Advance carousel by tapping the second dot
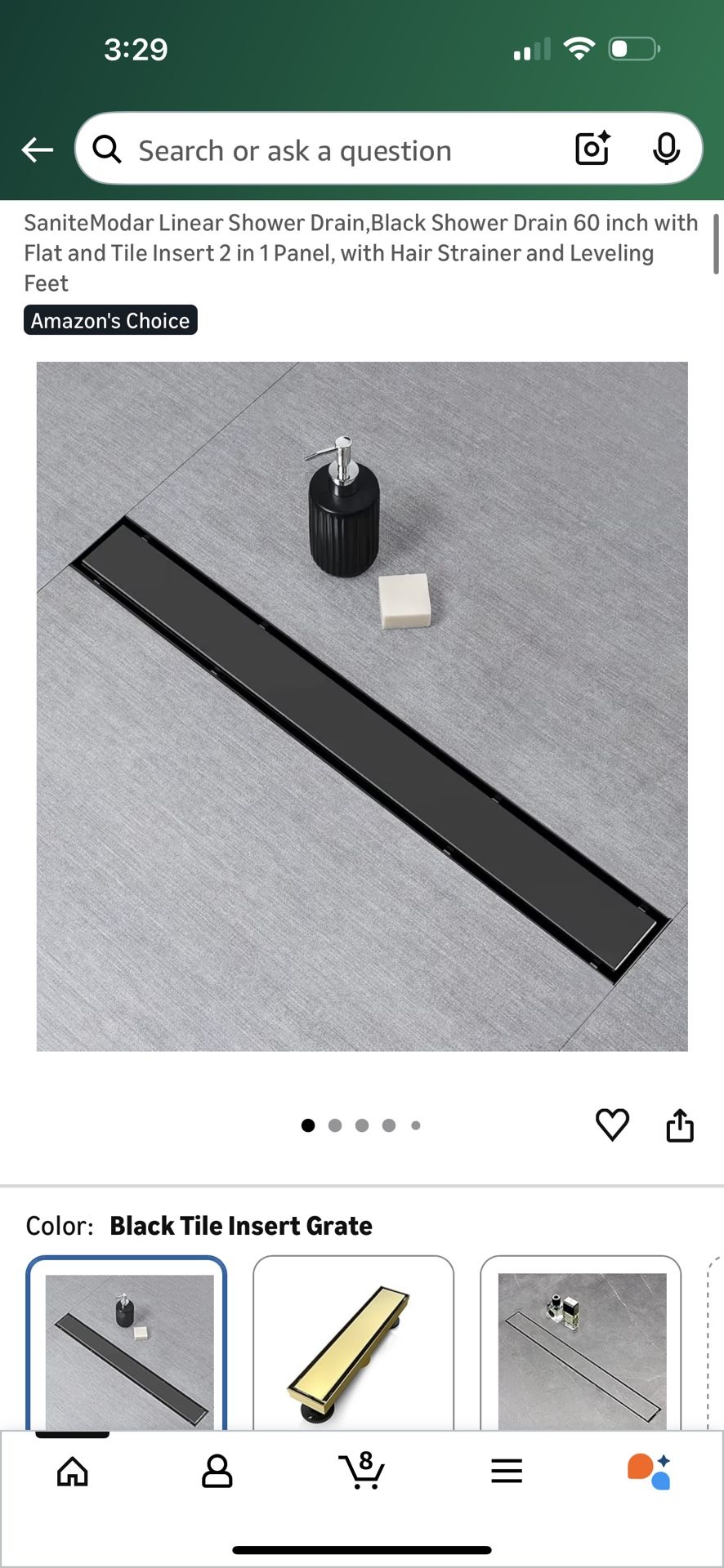724x1568 pixels. 335,1125
